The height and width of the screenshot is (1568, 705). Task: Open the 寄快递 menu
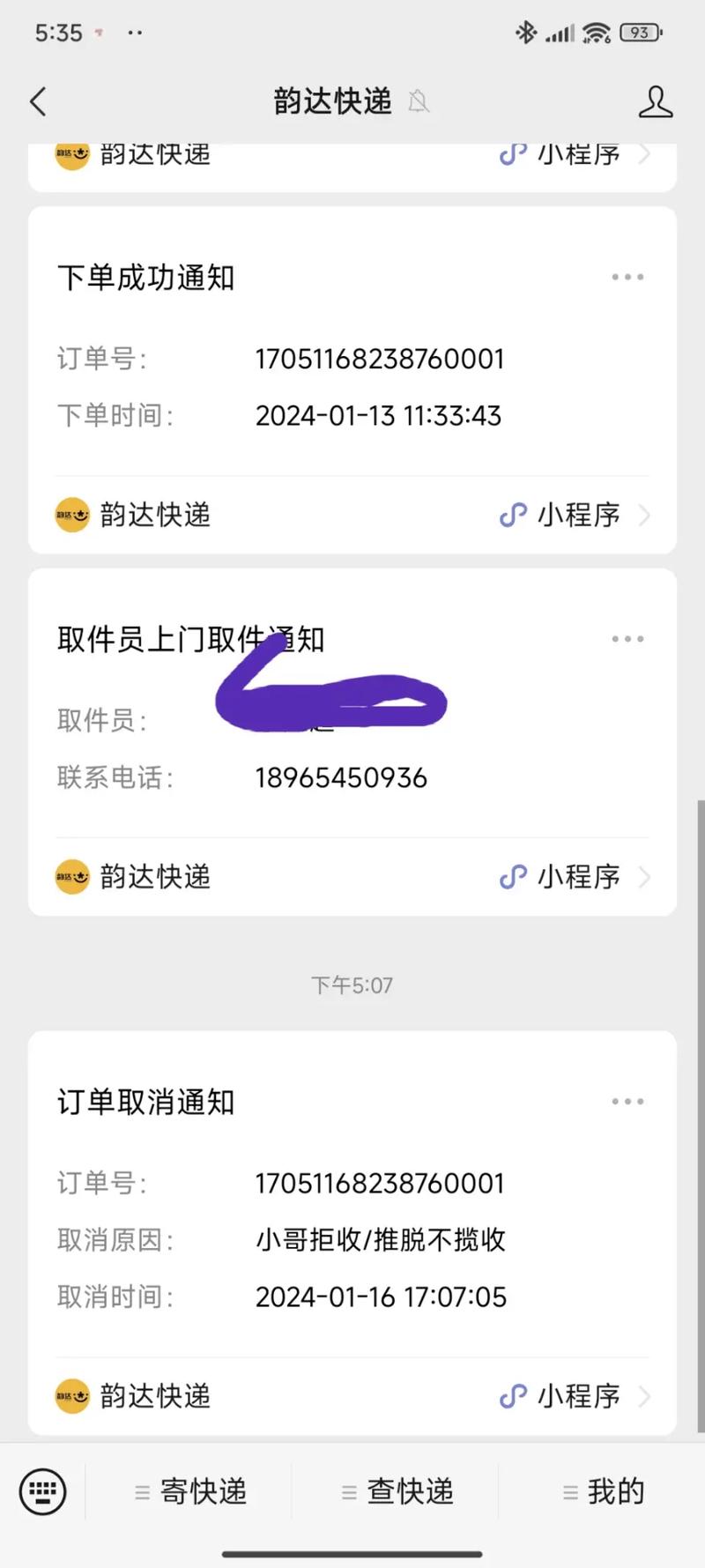pos(190,1491)
